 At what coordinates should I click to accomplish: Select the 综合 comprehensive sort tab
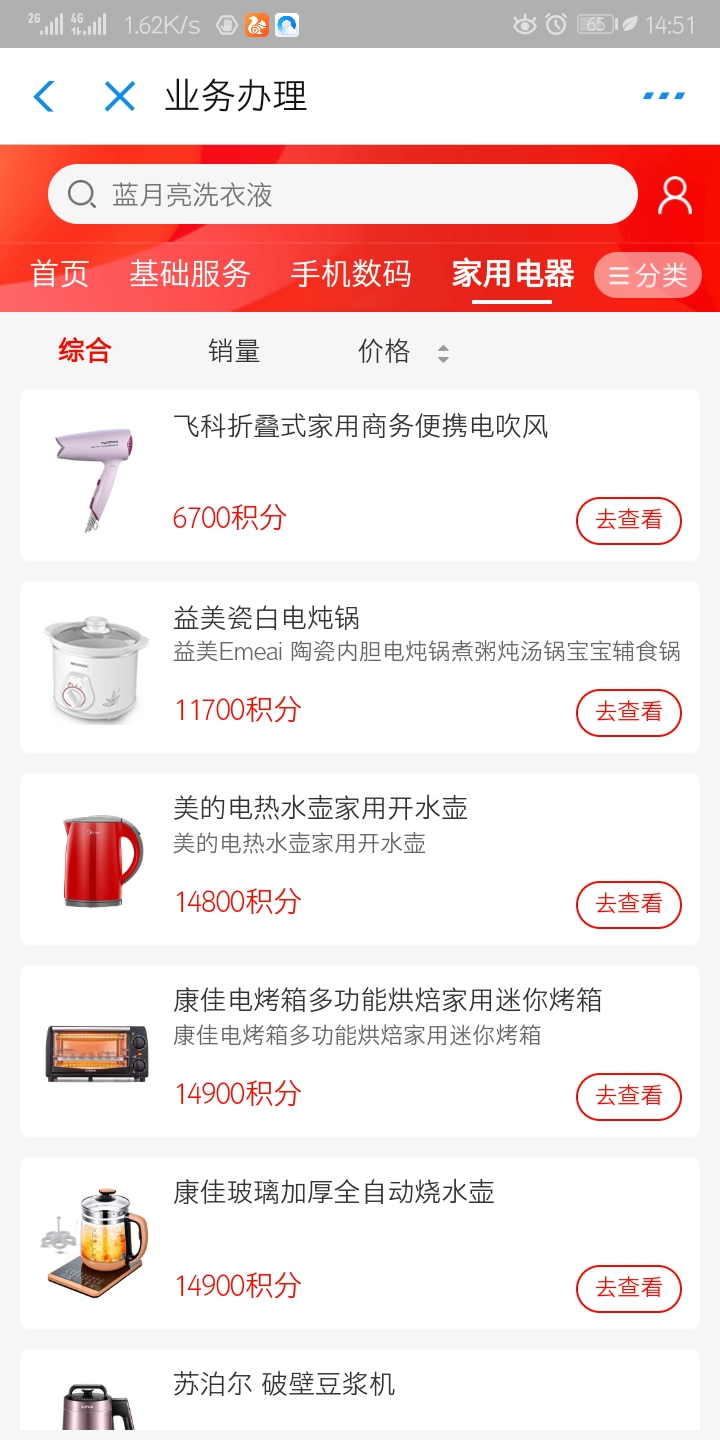pos(84,352)
